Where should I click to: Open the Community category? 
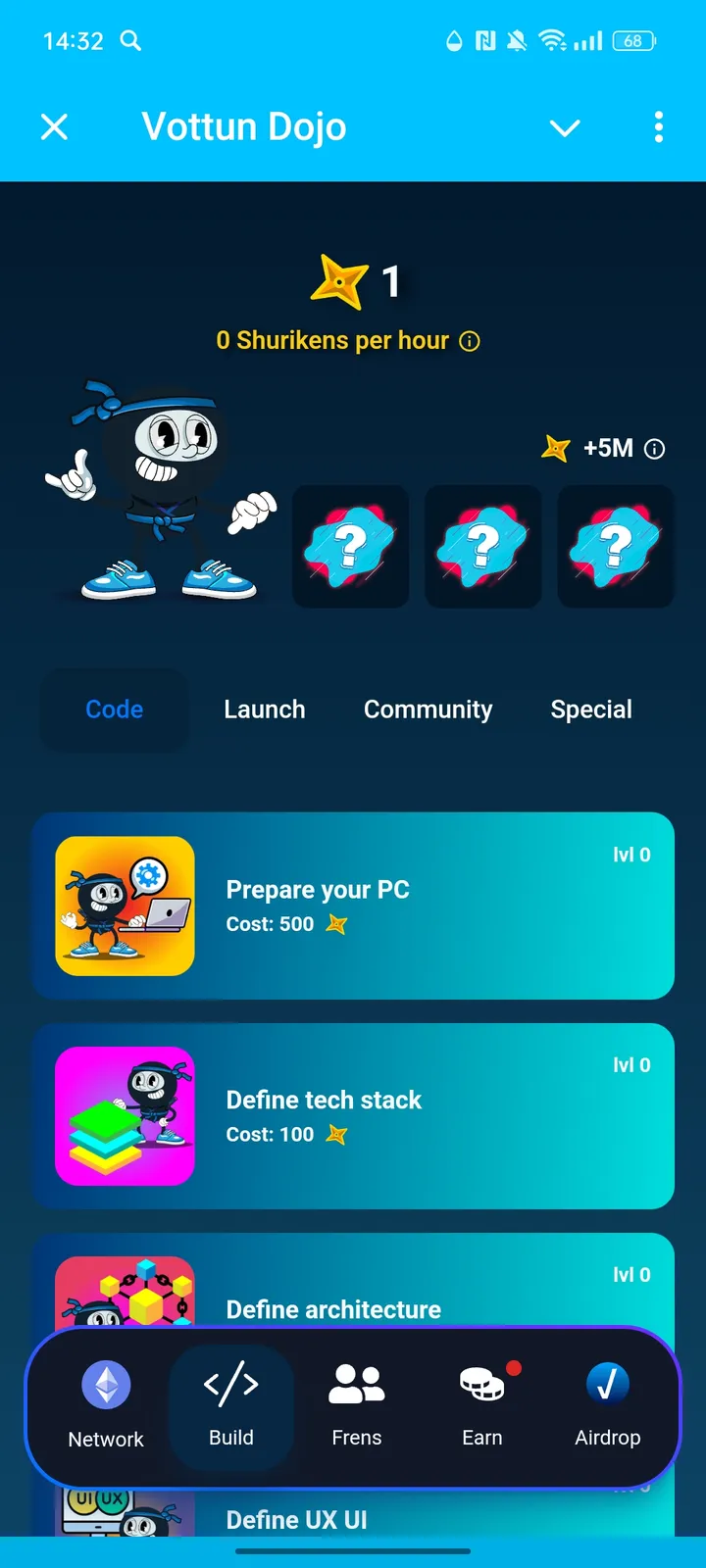[x=428, y=709]
